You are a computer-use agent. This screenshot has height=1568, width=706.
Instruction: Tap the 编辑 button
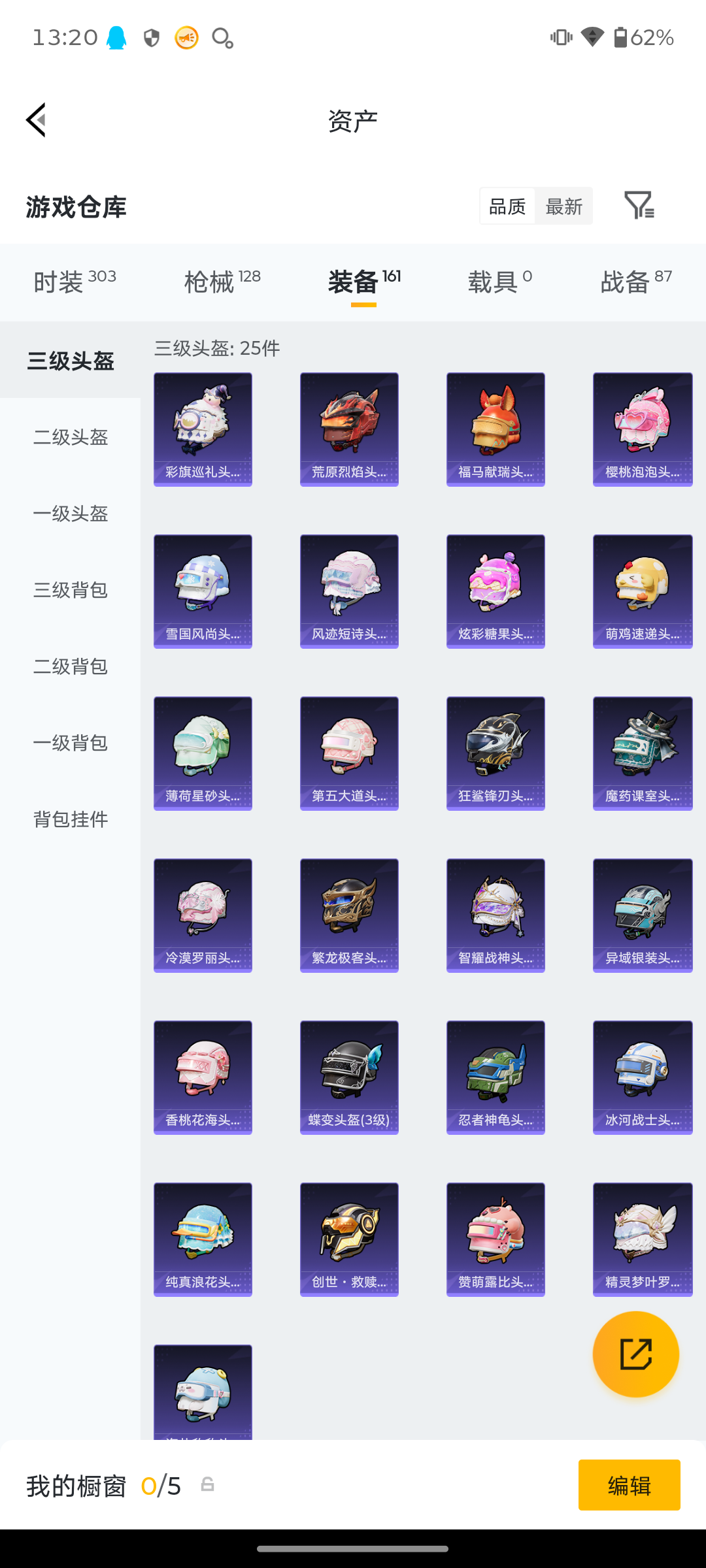click(x=629, y=1484)
